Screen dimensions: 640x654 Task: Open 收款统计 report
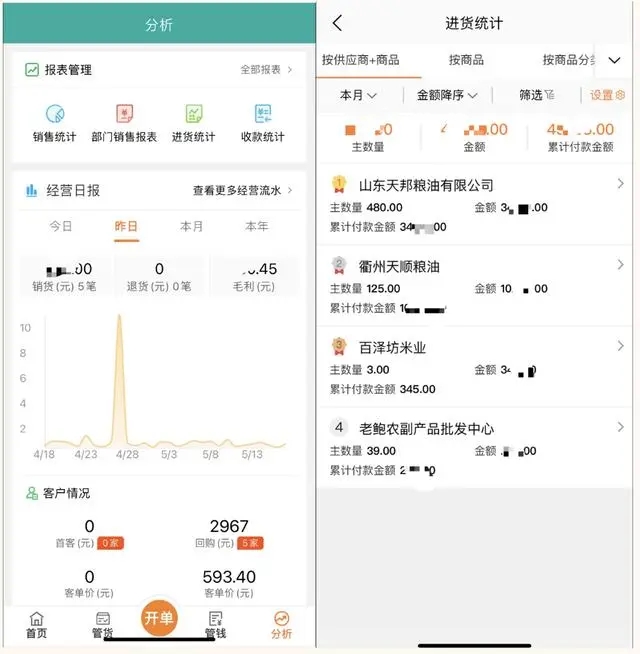263,123
